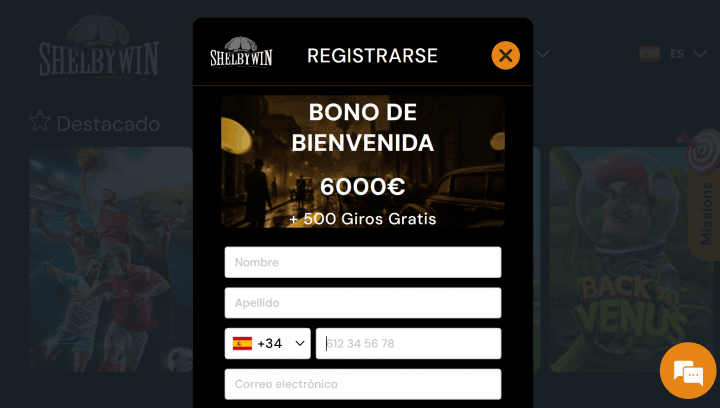Screen dimensions: 720x408
Task: Enter your name in Nombre field
Action: tap(362, 262)
